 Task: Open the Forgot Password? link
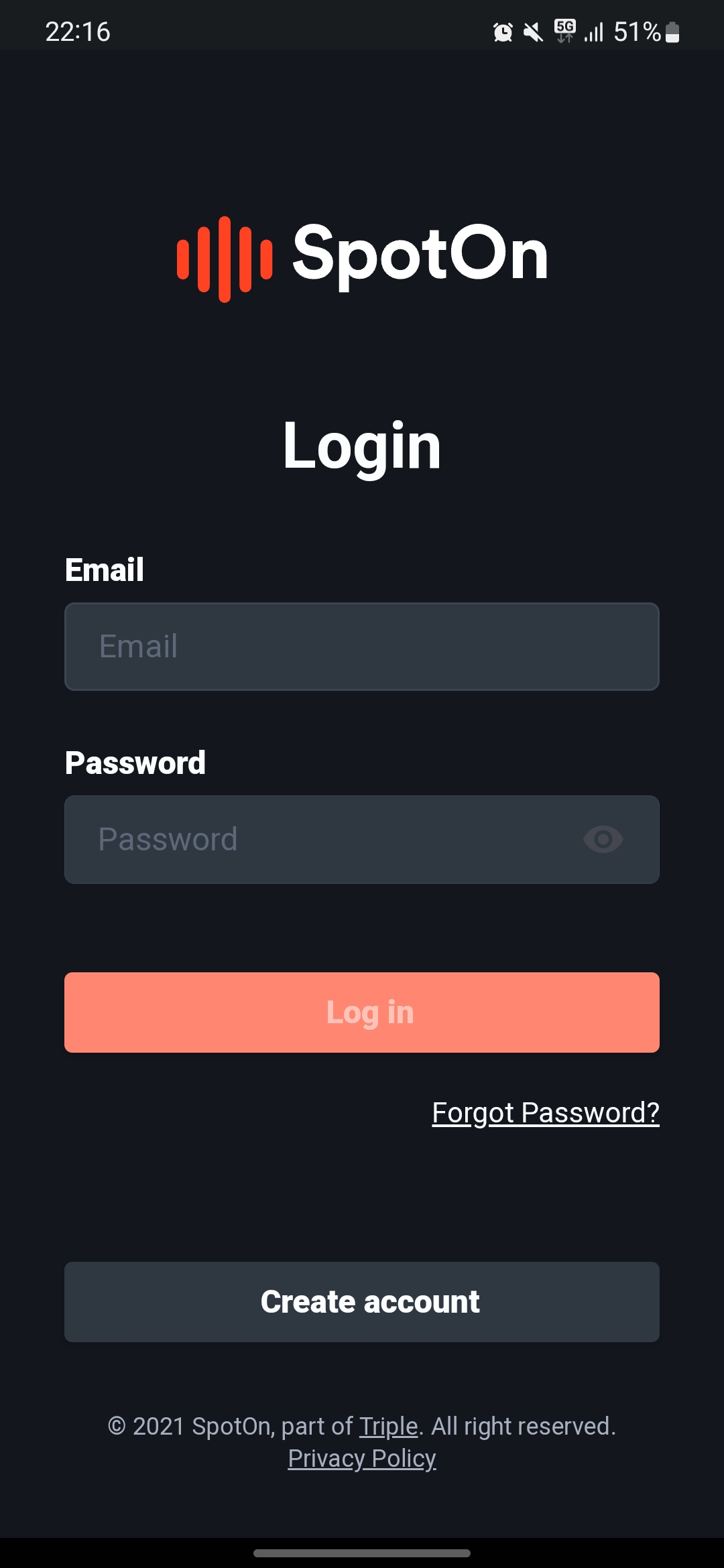(546, 1113)
